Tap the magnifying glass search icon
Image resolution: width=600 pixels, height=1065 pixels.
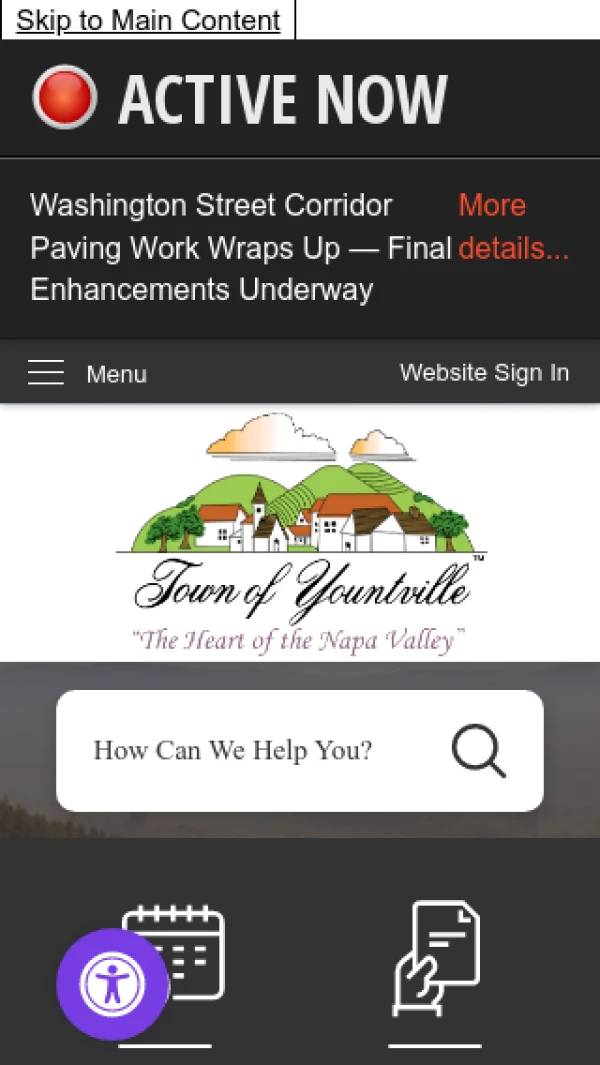click(x=478, y=751)
